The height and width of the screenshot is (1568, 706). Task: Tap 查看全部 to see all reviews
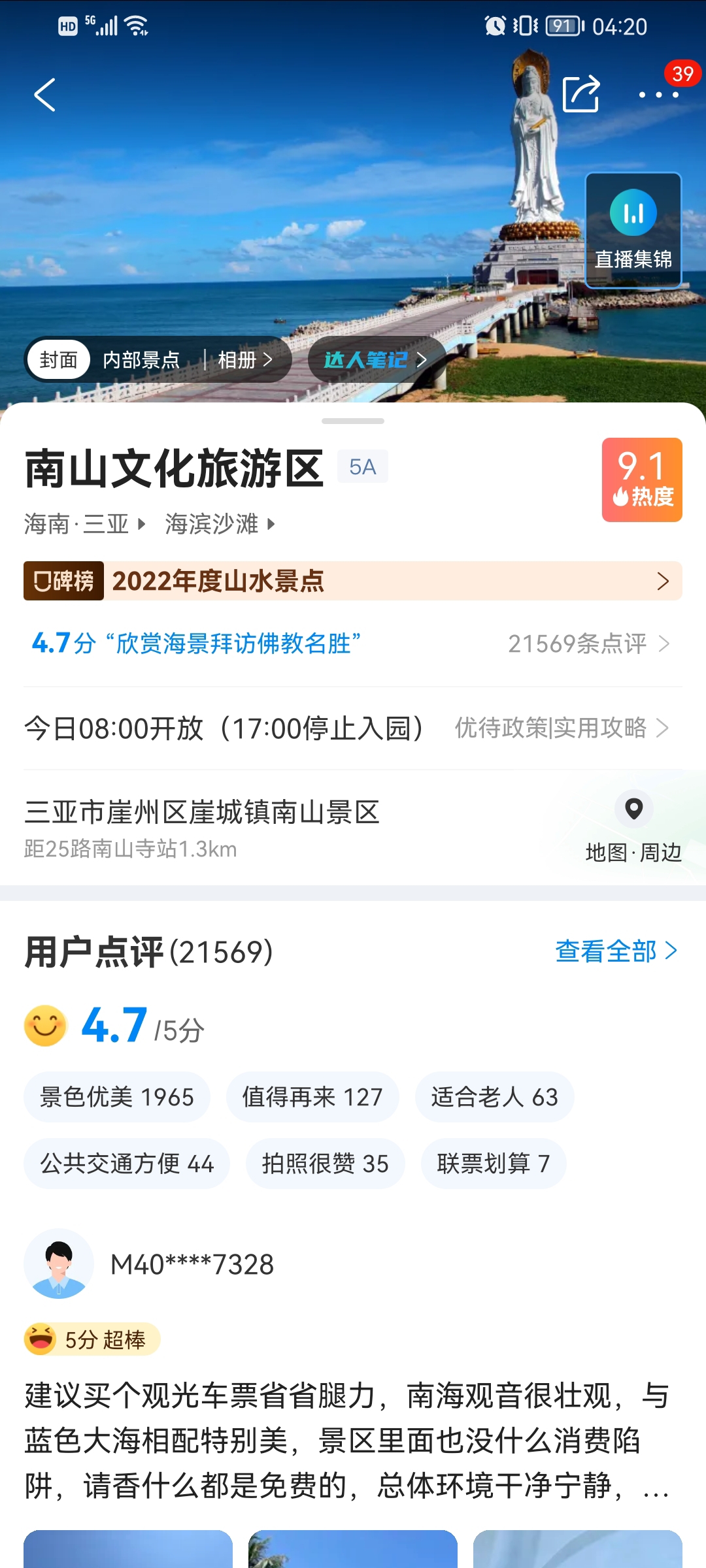pos(615,951)
